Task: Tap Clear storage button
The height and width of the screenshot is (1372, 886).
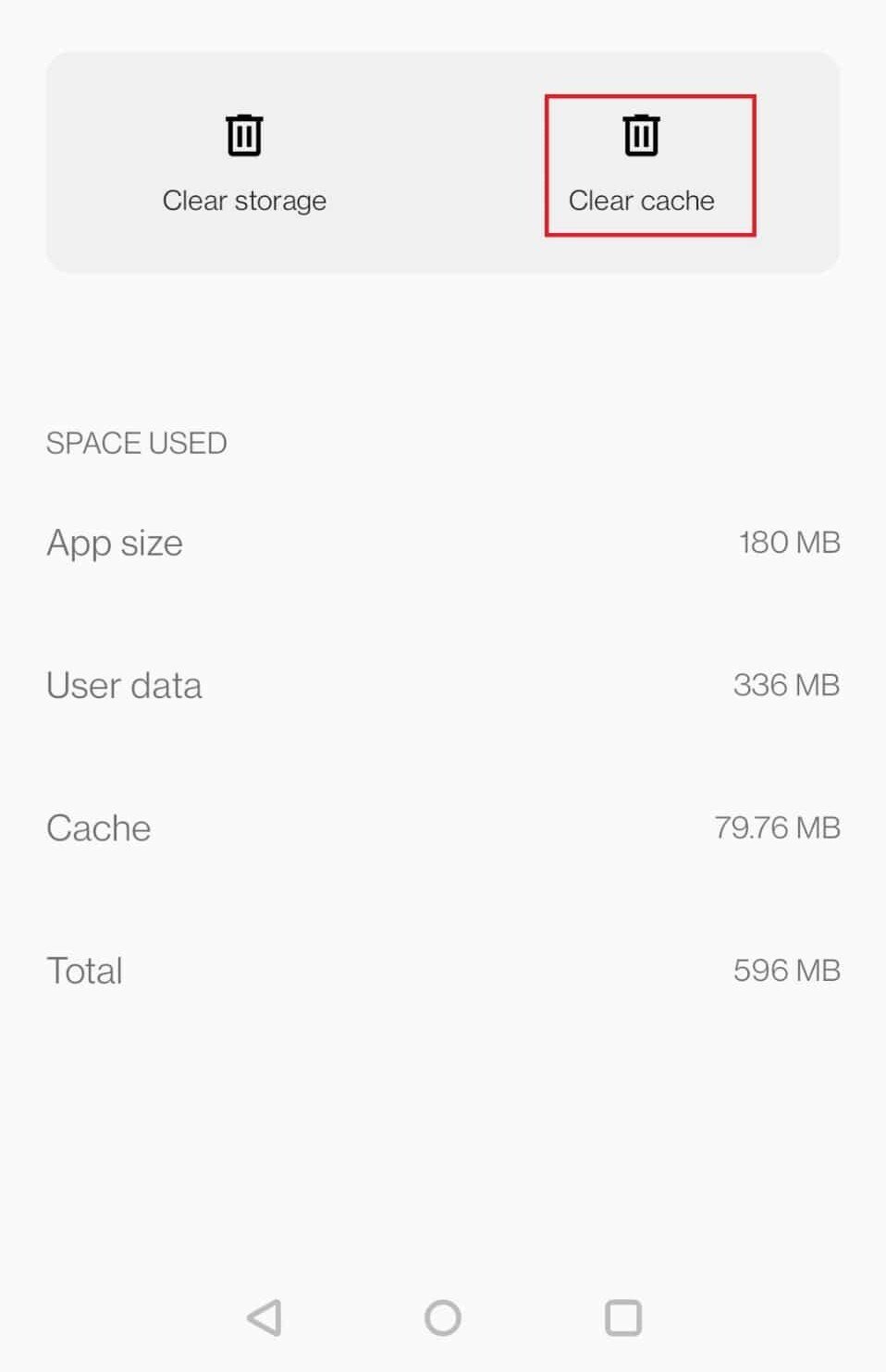Action: (x=244, y=163)
